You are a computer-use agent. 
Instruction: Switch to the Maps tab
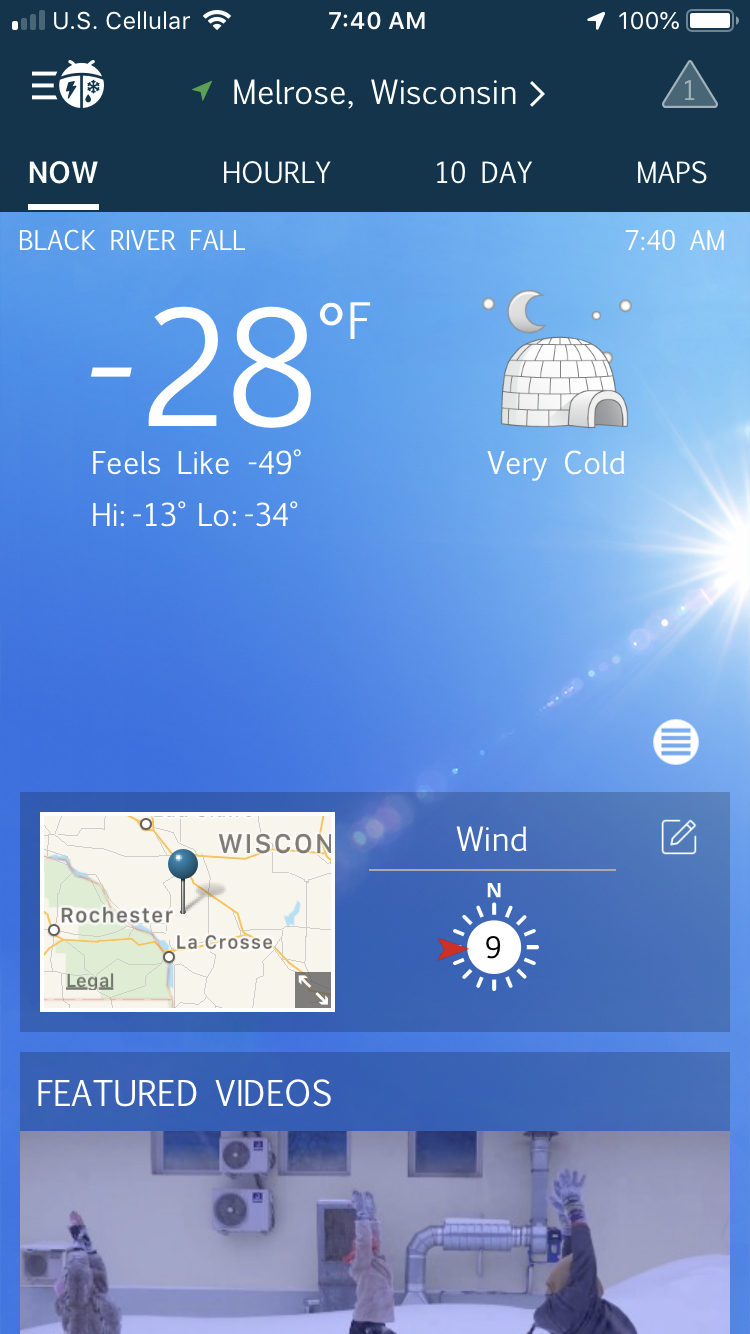pyautogui.click(x=671, y=173)
